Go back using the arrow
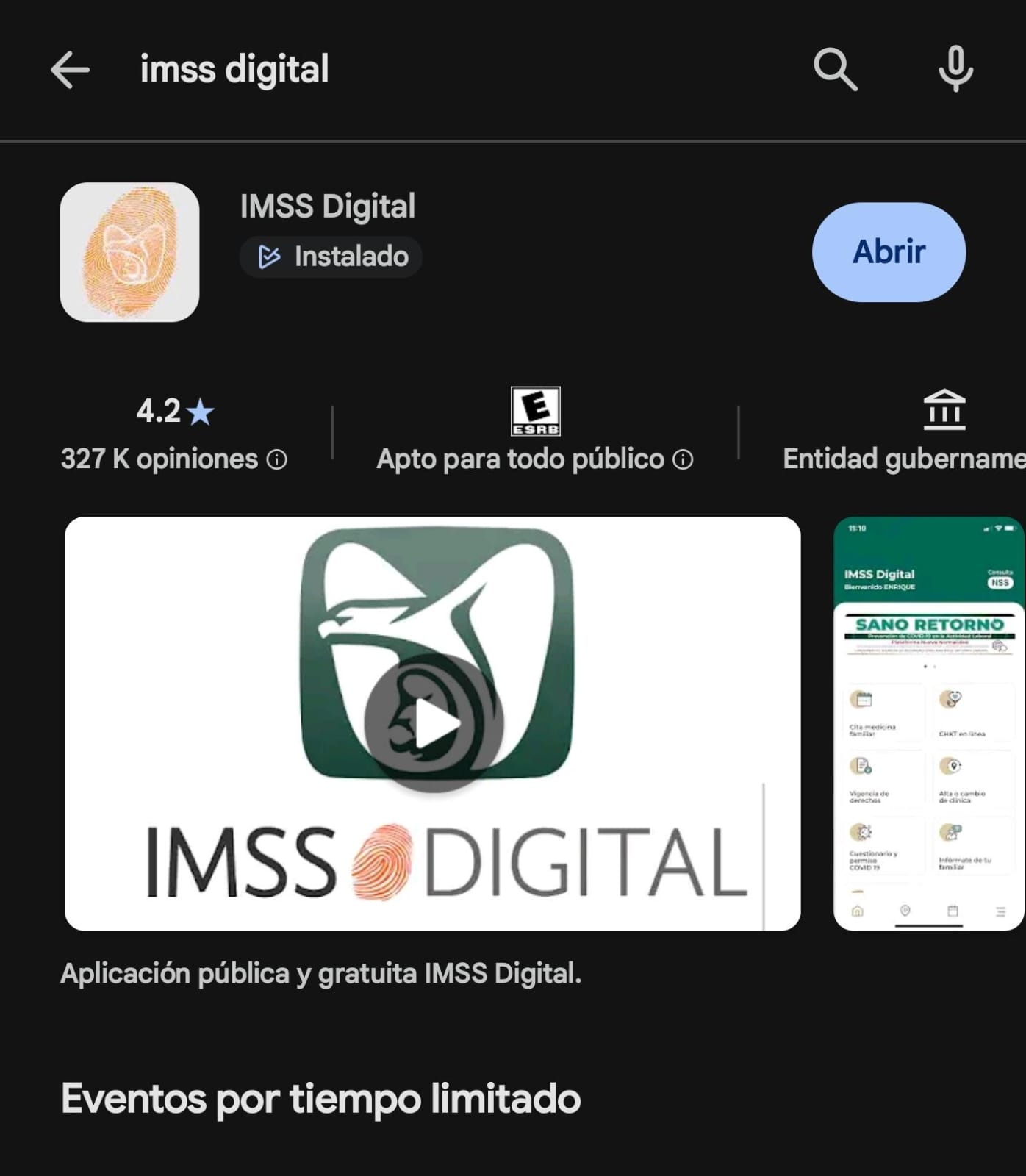Image resolution: width=1026 pixels, height=1176 pixels. 70,70
